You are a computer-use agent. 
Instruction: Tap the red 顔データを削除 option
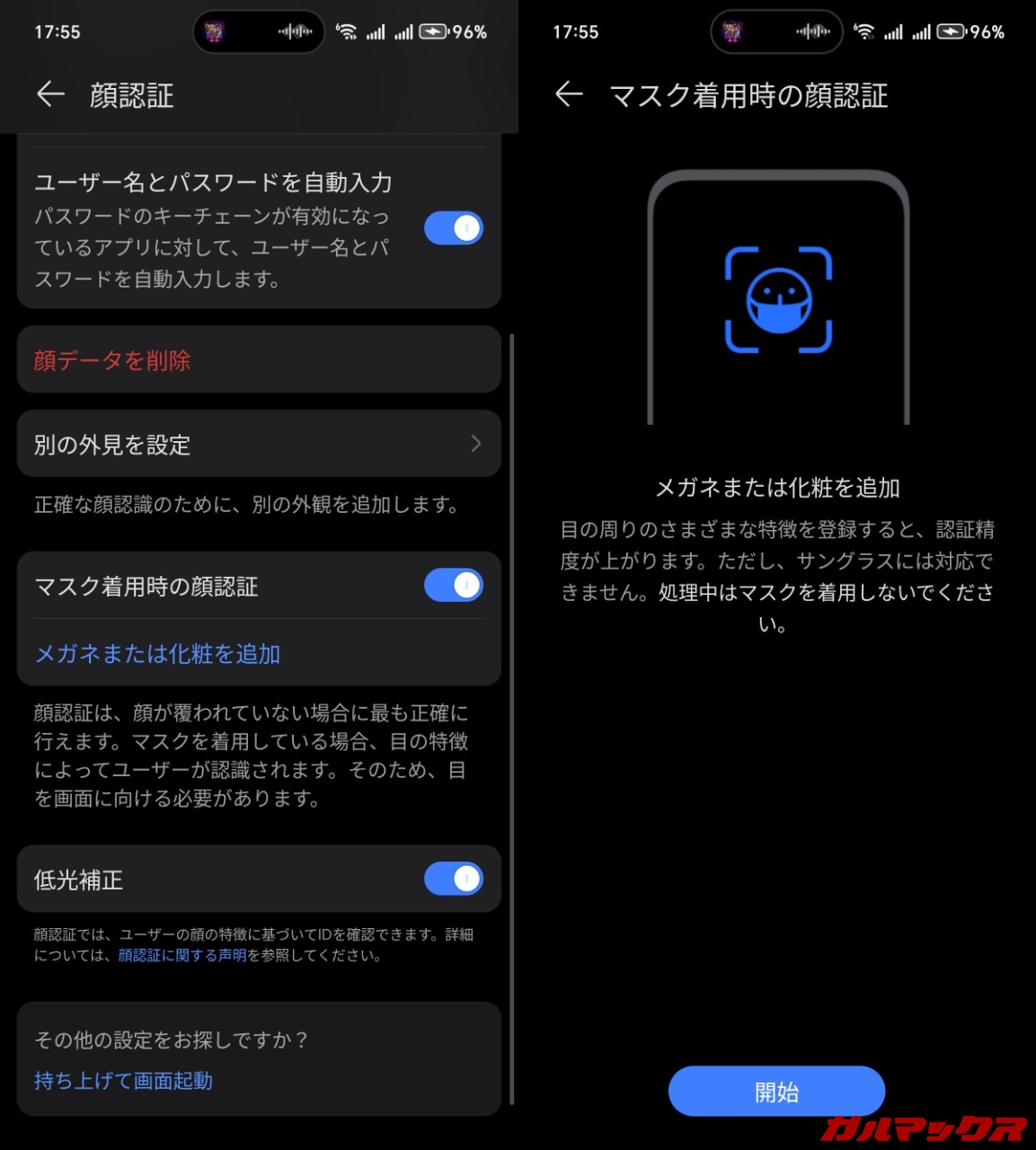coord(112,360)
